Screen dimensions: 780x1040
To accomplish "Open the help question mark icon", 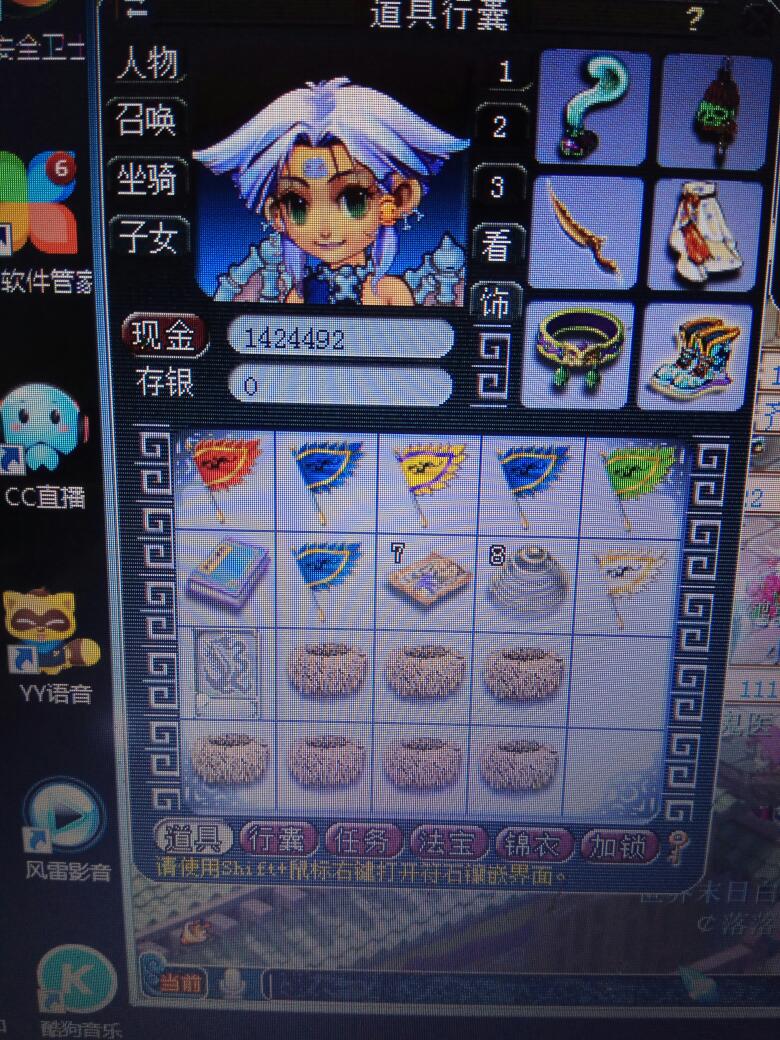I will [693, 19].
